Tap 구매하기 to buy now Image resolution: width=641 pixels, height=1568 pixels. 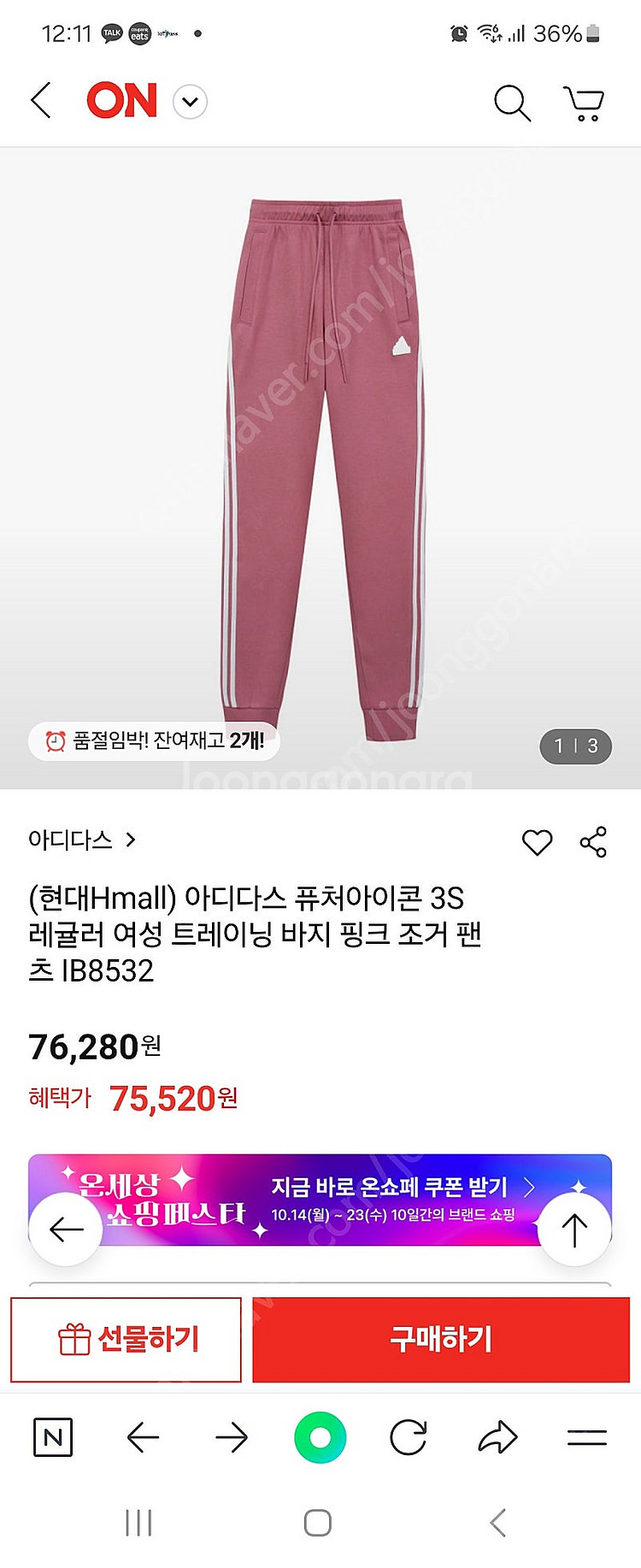coord(441,1339)
